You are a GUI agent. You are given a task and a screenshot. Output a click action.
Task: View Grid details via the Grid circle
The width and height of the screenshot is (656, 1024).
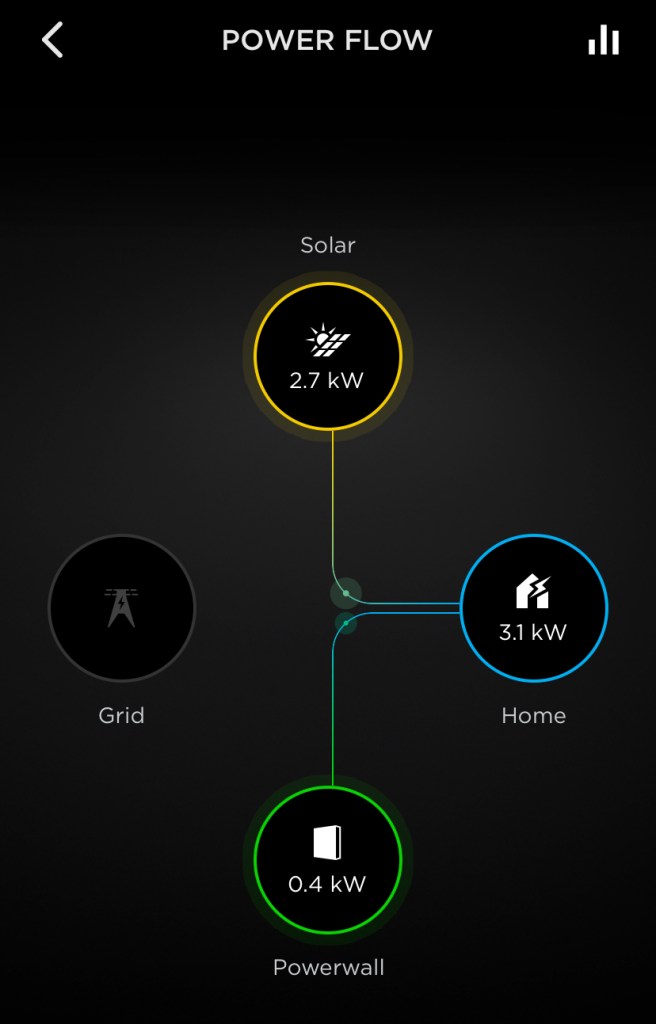point(122,607)
